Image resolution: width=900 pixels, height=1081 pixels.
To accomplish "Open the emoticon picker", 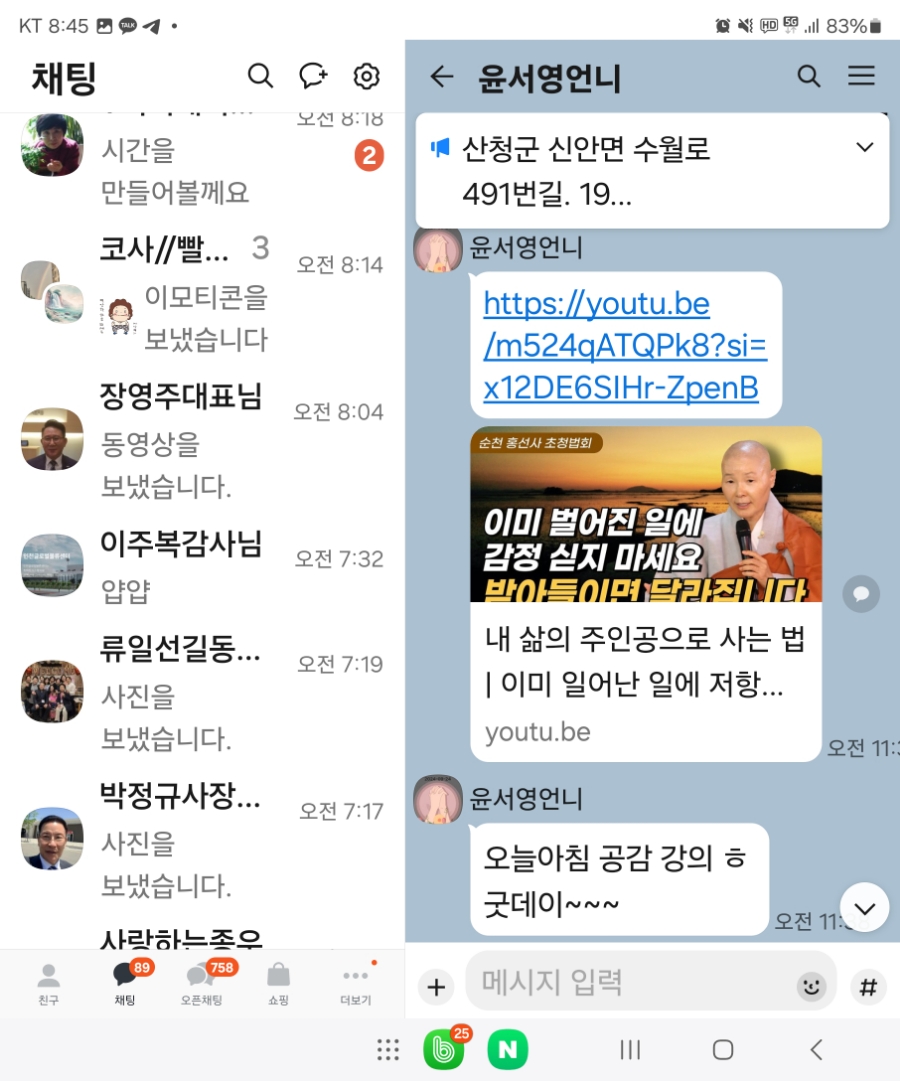I will pos(811,988).
